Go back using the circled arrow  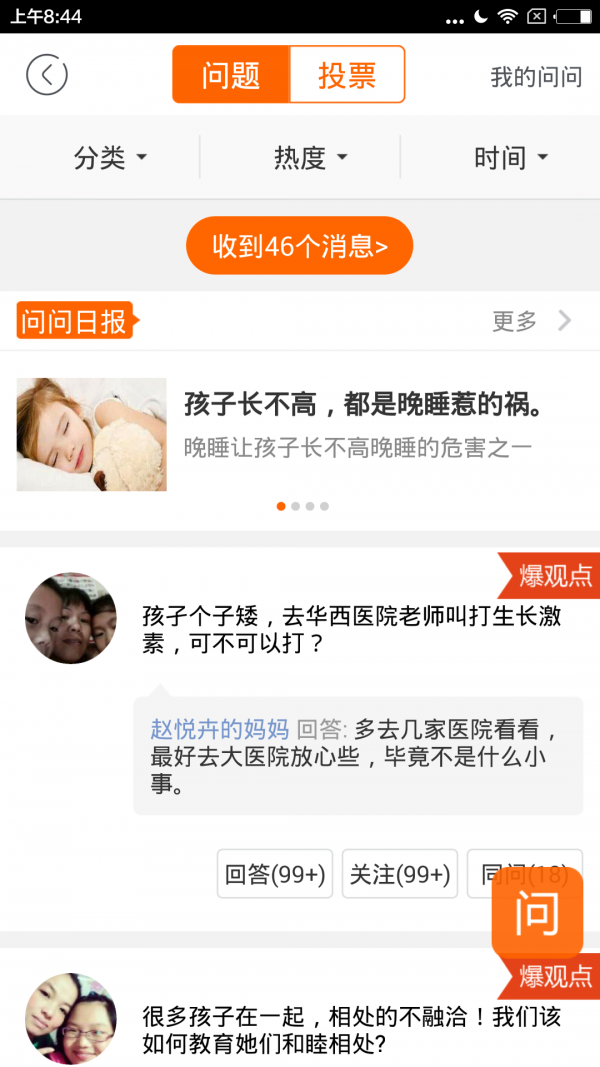pyautogui.click(x=47, y=75)
